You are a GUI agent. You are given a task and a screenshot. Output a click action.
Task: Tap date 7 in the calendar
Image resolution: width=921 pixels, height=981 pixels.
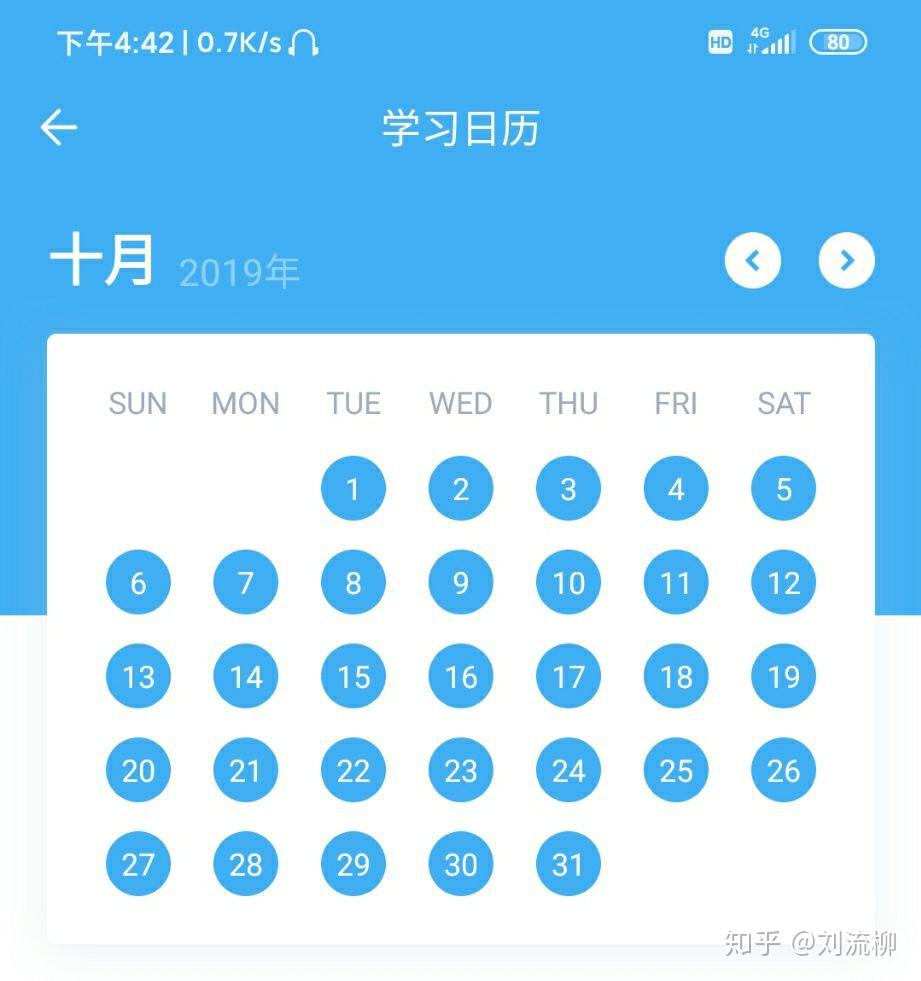(246, 582)
